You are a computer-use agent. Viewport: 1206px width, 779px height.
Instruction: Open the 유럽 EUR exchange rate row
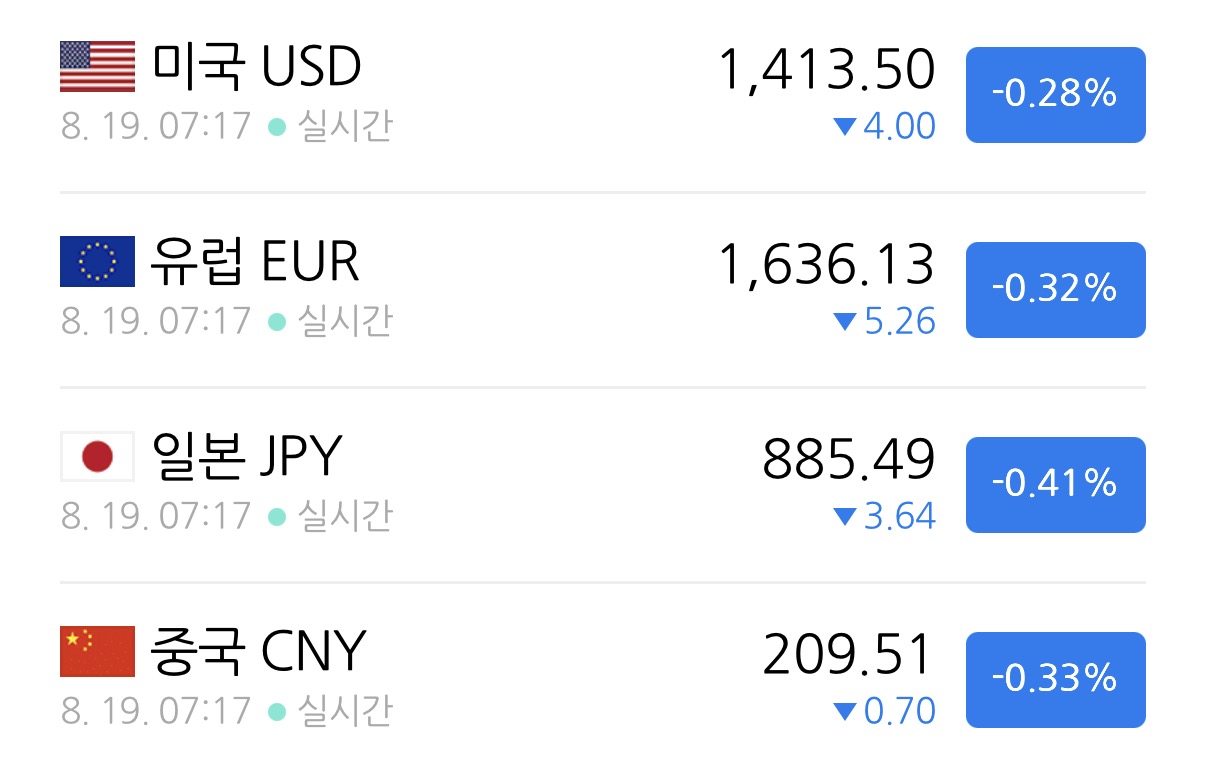[603, 289]
